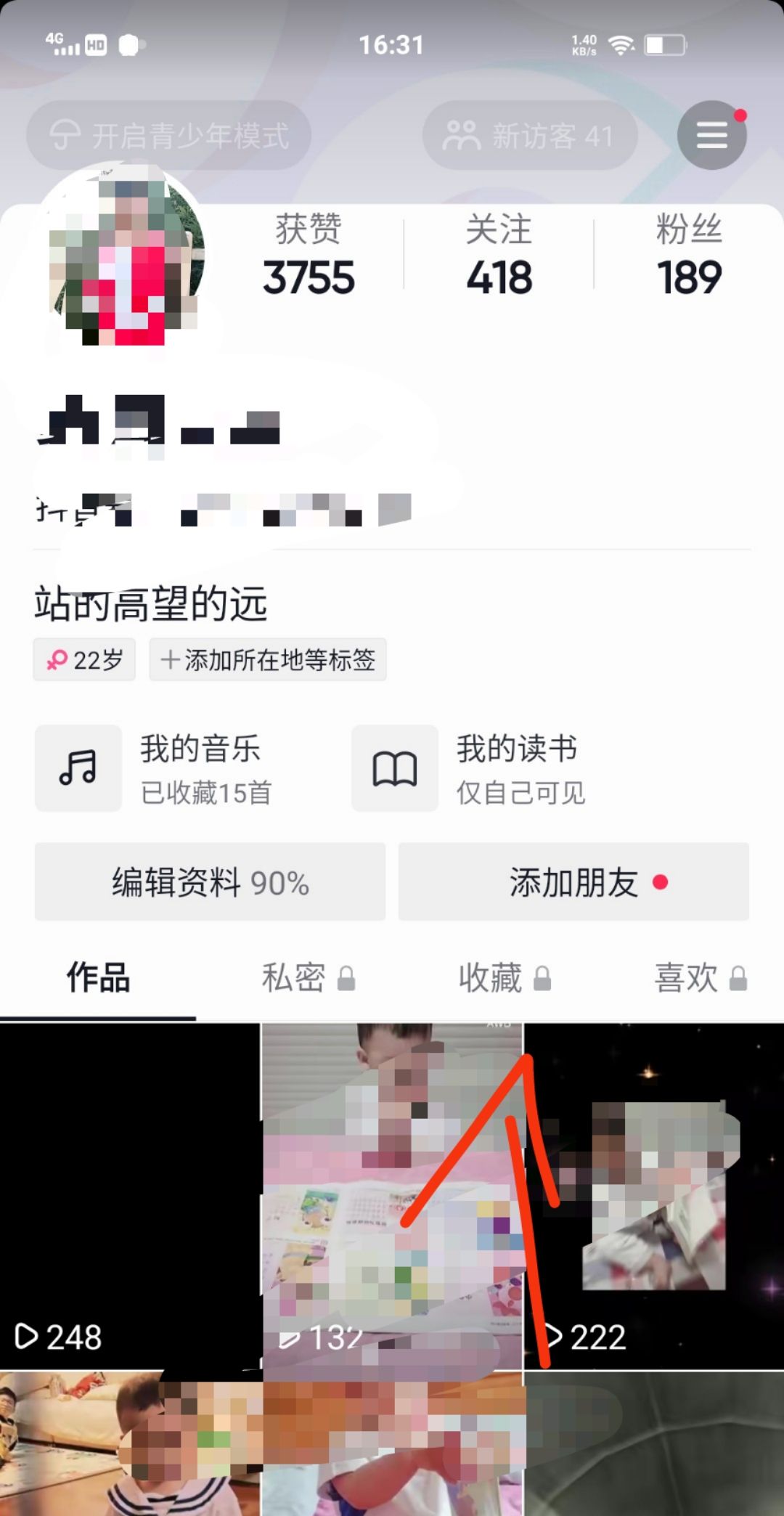Click the 编辑资料 90% button
This screenshot has height=1516, width=784.
coord(209,883)
